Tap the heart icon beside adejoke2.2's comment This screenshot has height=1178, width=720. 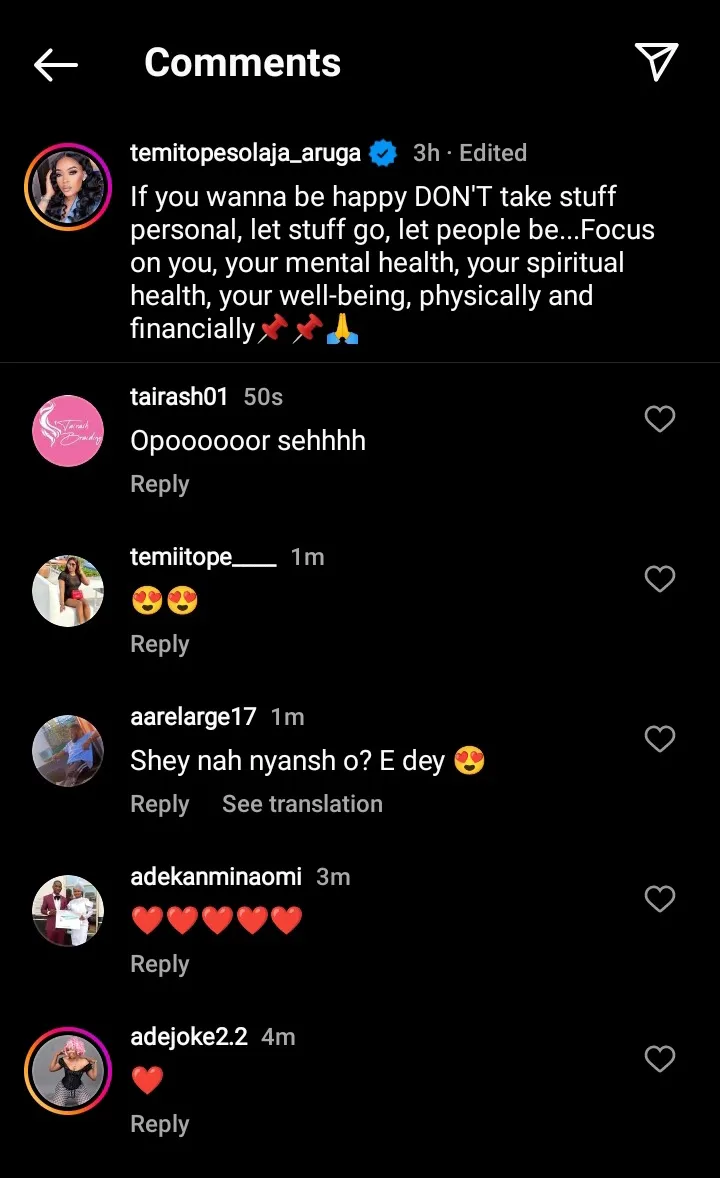coord(660,1059)
